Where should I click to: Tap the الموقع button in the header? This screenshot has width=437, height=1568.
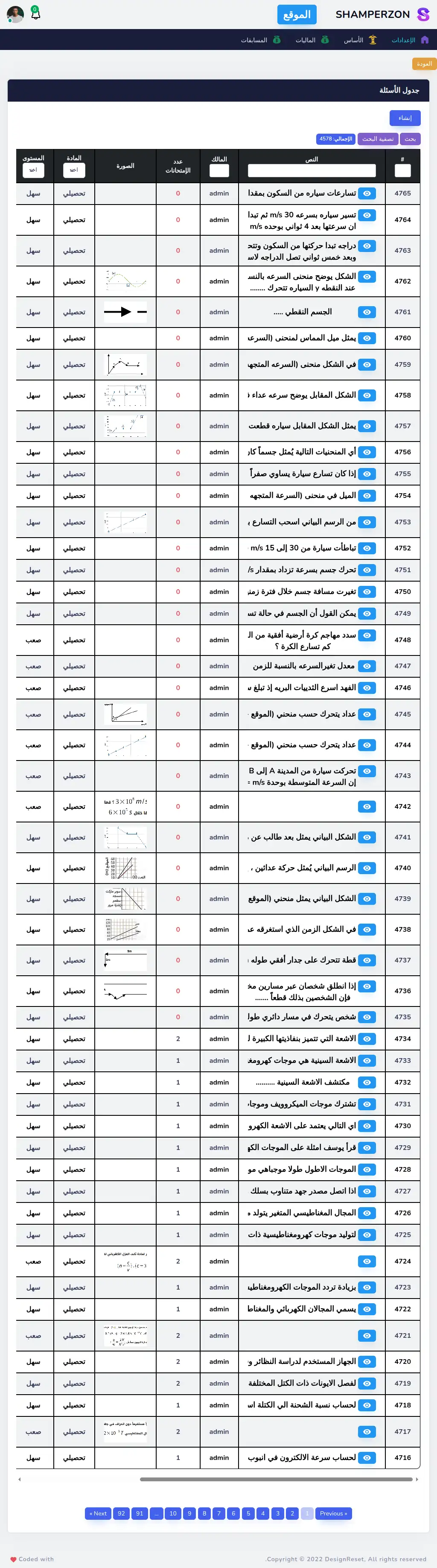pyautogui.click(x=297, y=15)
